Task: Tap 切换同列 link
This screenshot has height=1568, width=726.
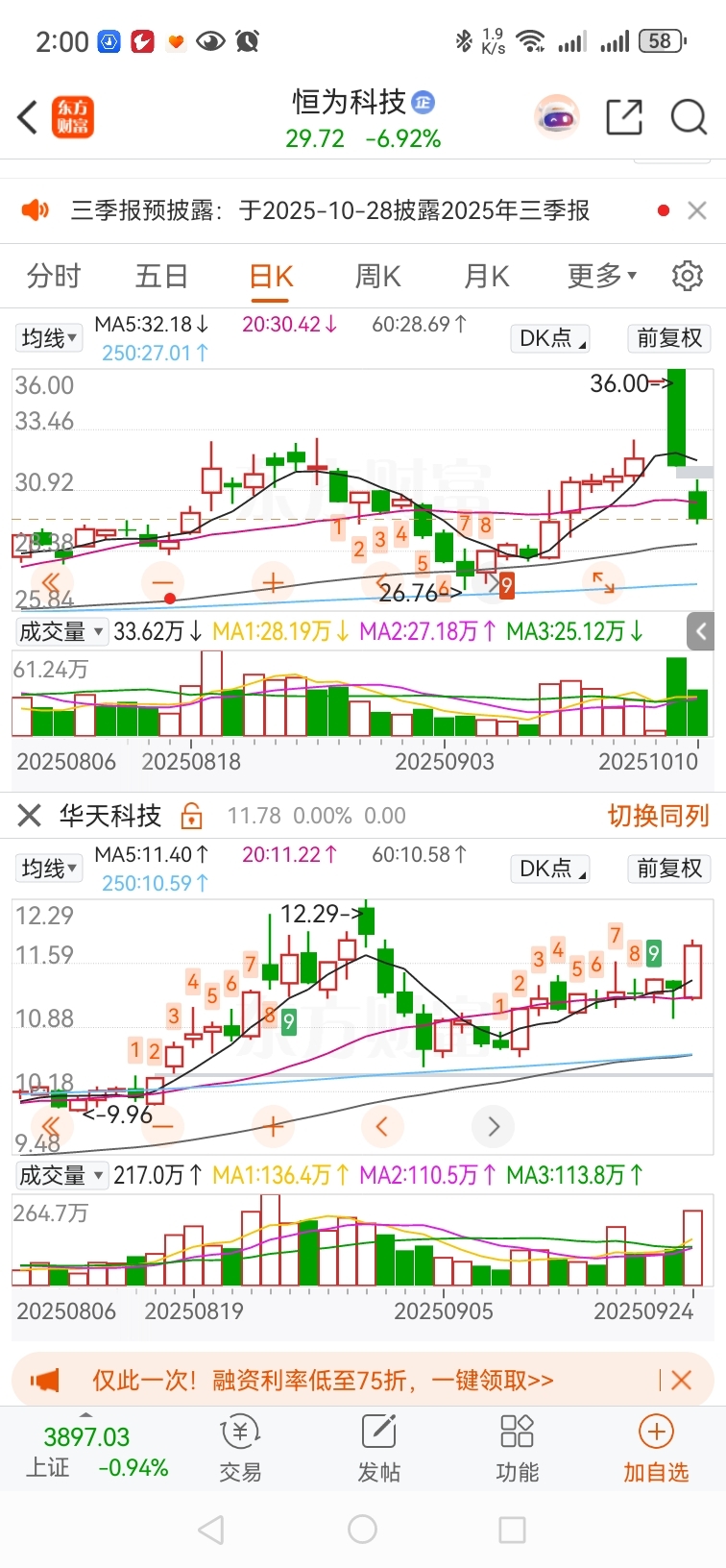Action: (x=658, y=816)
